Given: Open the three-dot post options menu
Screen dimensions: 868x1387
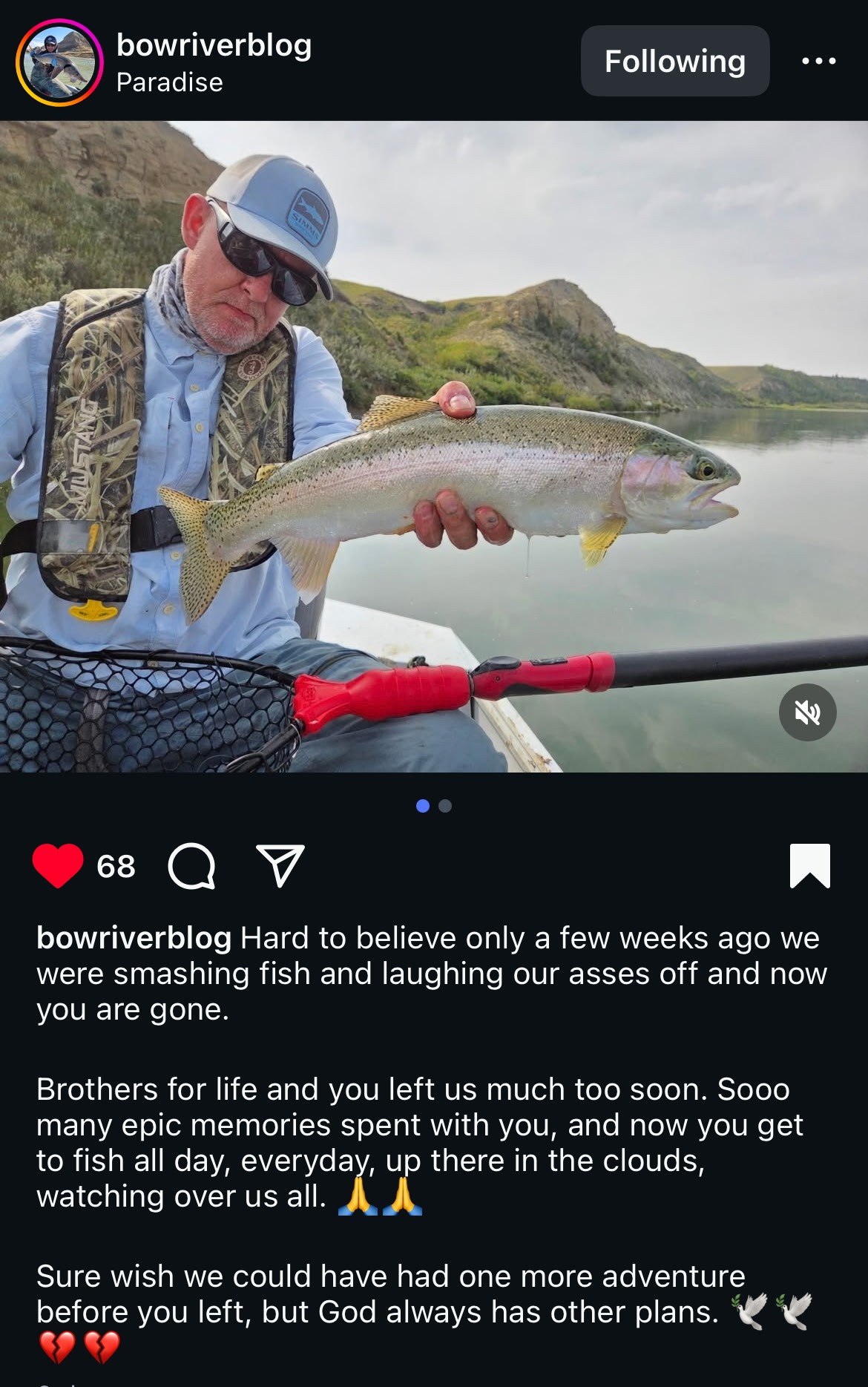Looking at the screenshot, I should point(819,61).
